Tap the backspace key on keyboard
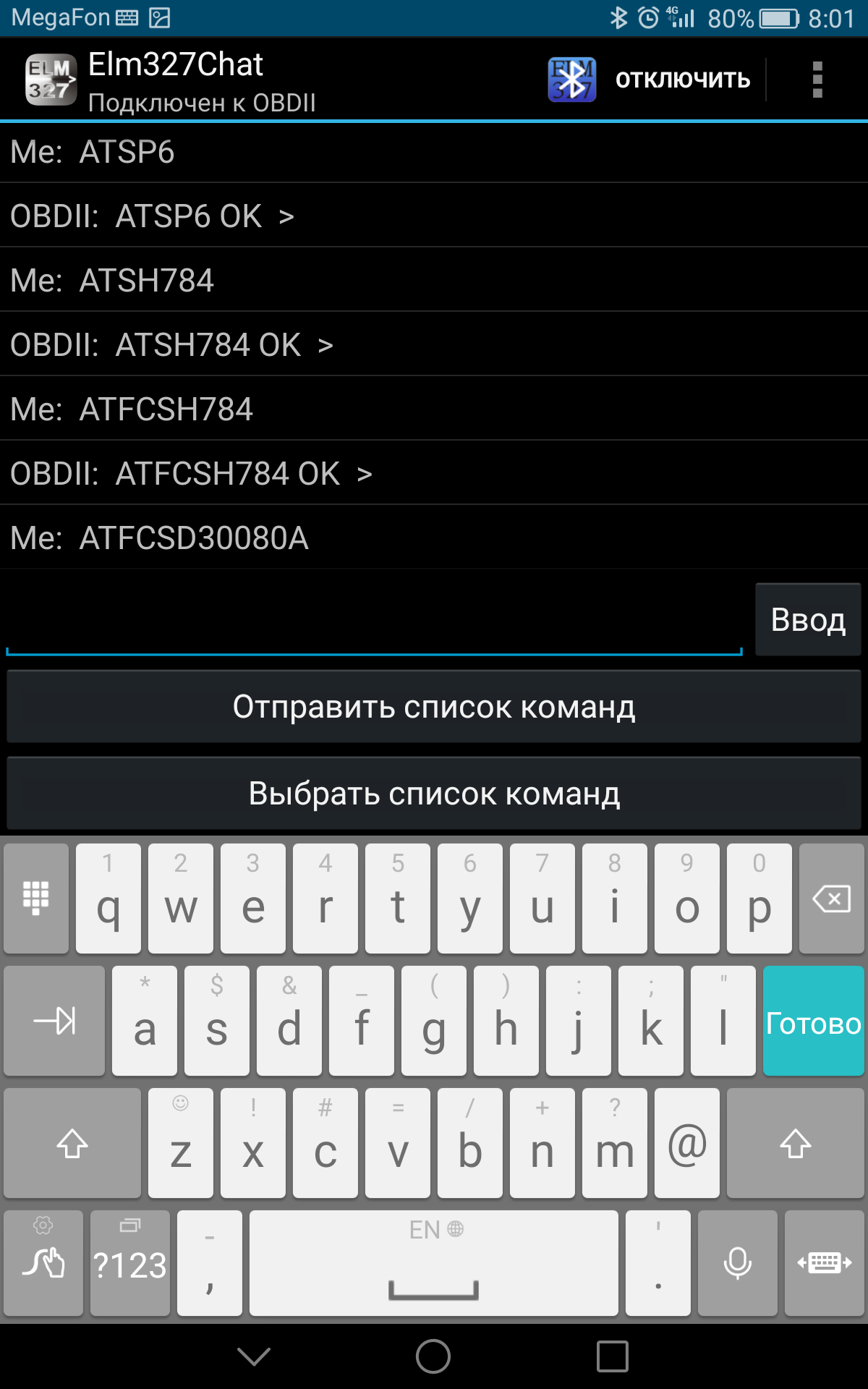 [831, 899]
